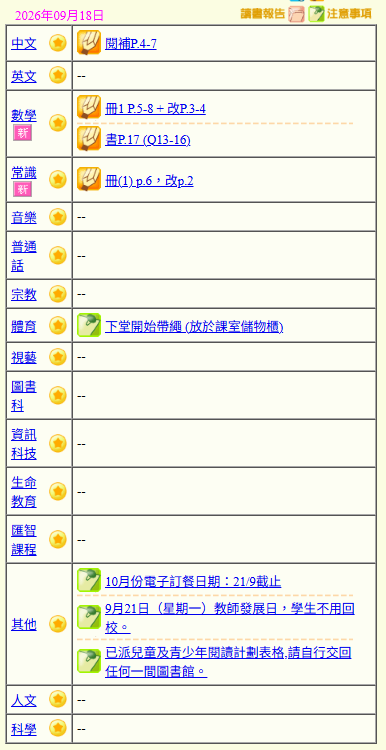This screenshot has height=750, width=386.
Task: Open the 9月21日 教師發展日 notice
Action: 230,618
